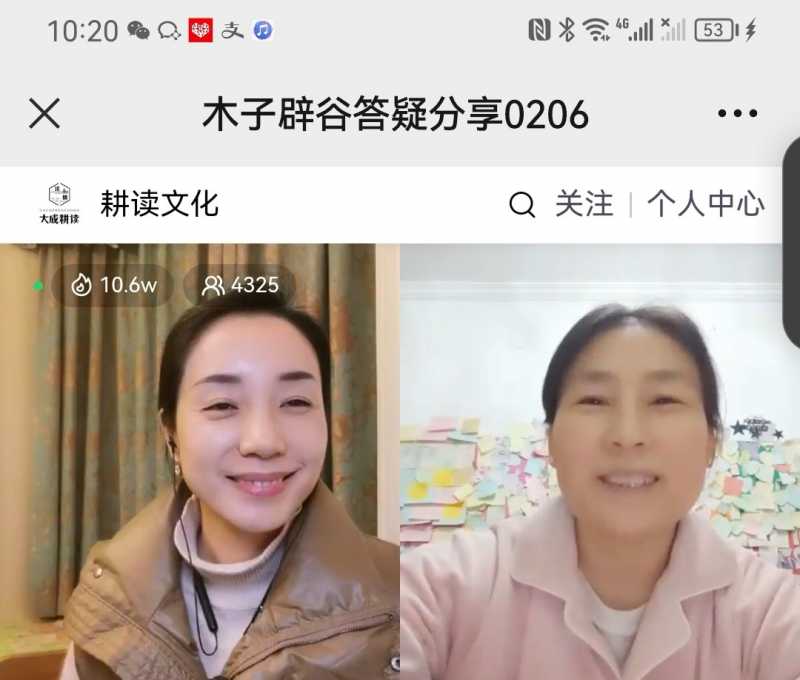Screen dimensions: 800x680
Task: Open the 耕读文化 channel profile
Action: coord(158,204)
